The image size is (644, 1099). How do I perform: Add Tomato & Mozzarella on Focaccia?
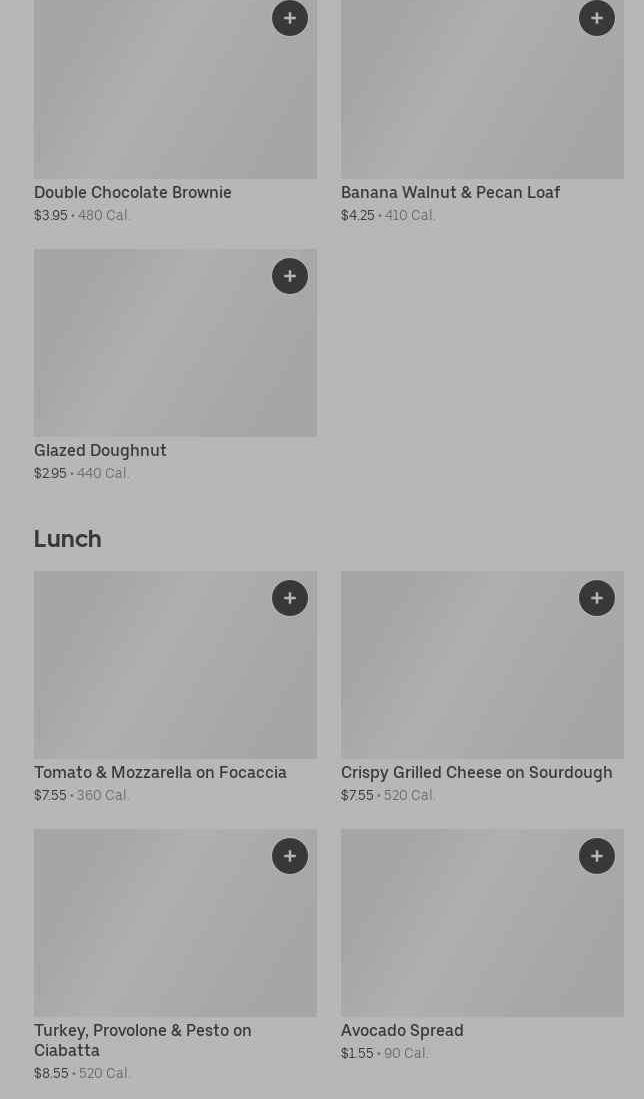coord(290,598)
